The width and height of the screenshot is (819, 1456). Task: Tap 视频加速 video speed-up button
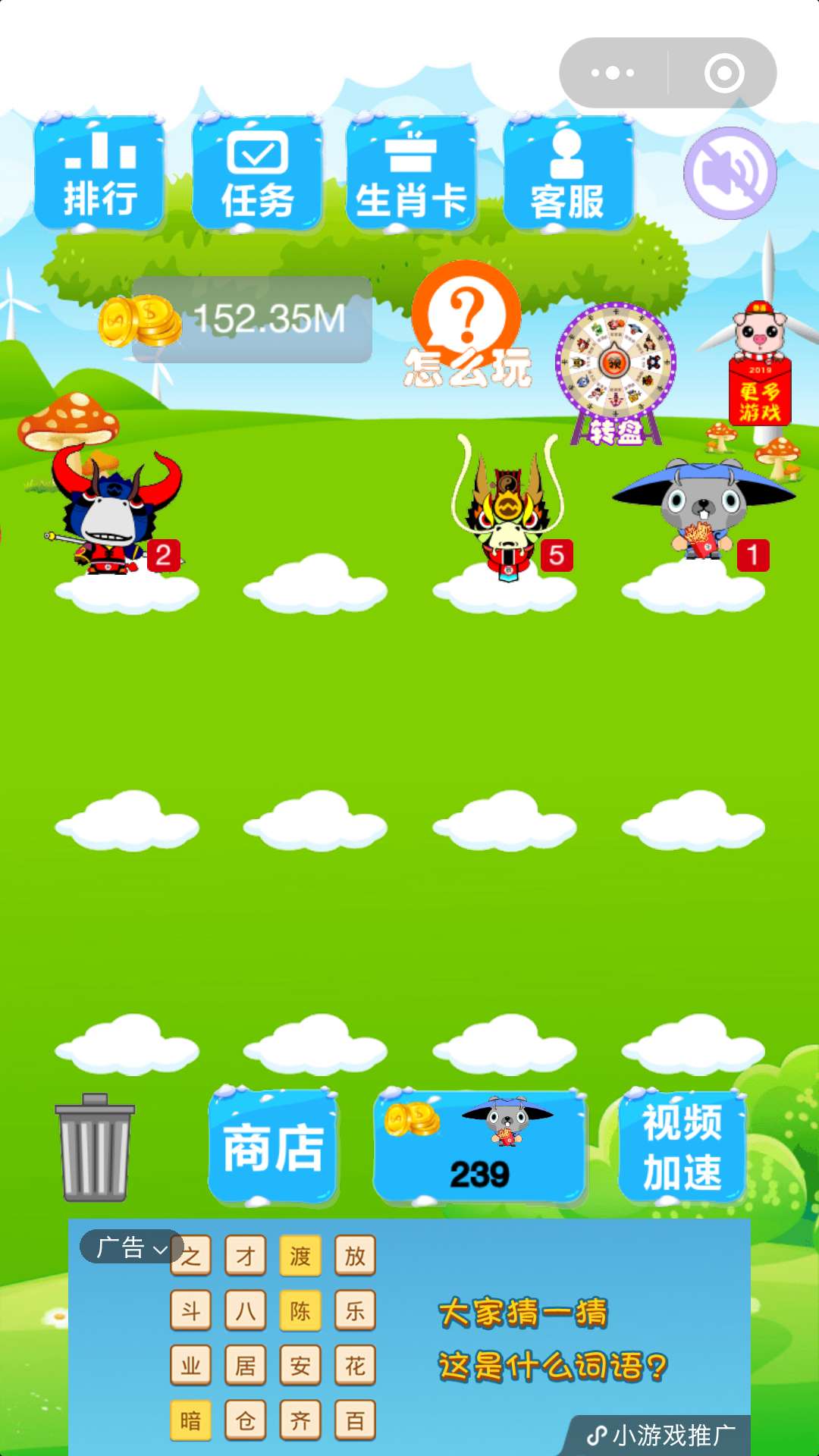pos(682,1147)
